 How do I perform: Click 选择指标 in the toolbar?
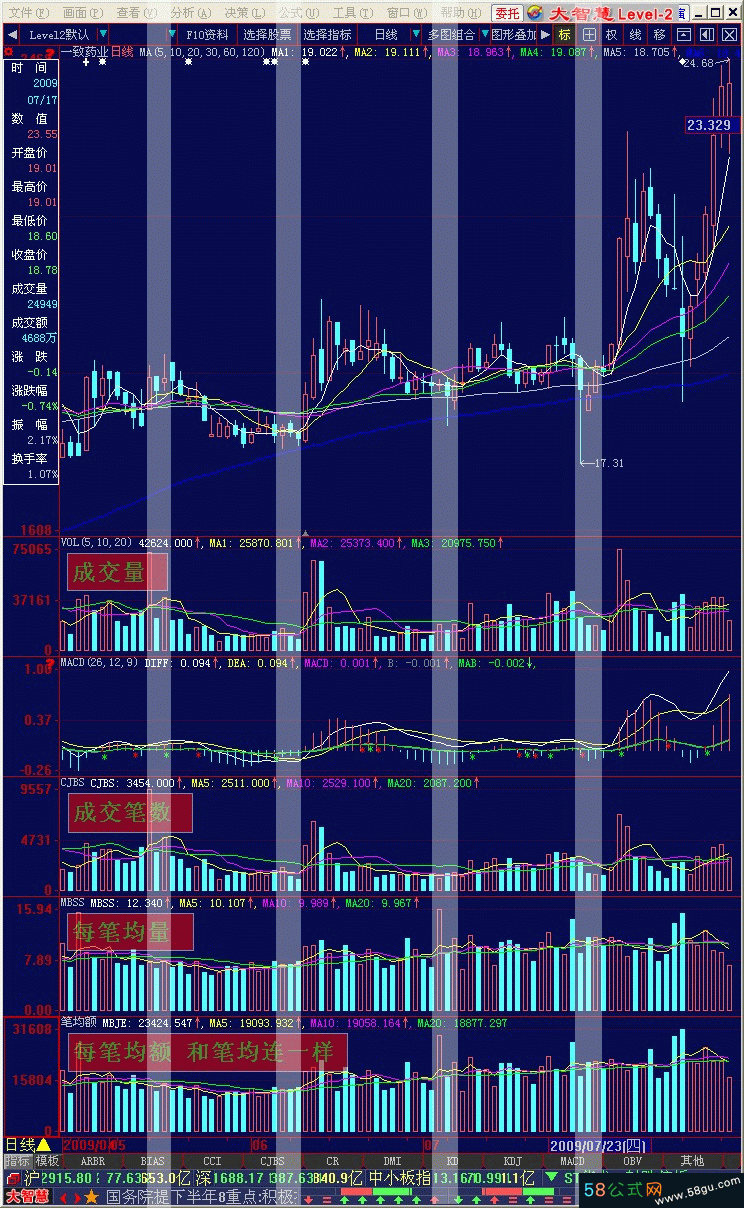tap(327, 34)
